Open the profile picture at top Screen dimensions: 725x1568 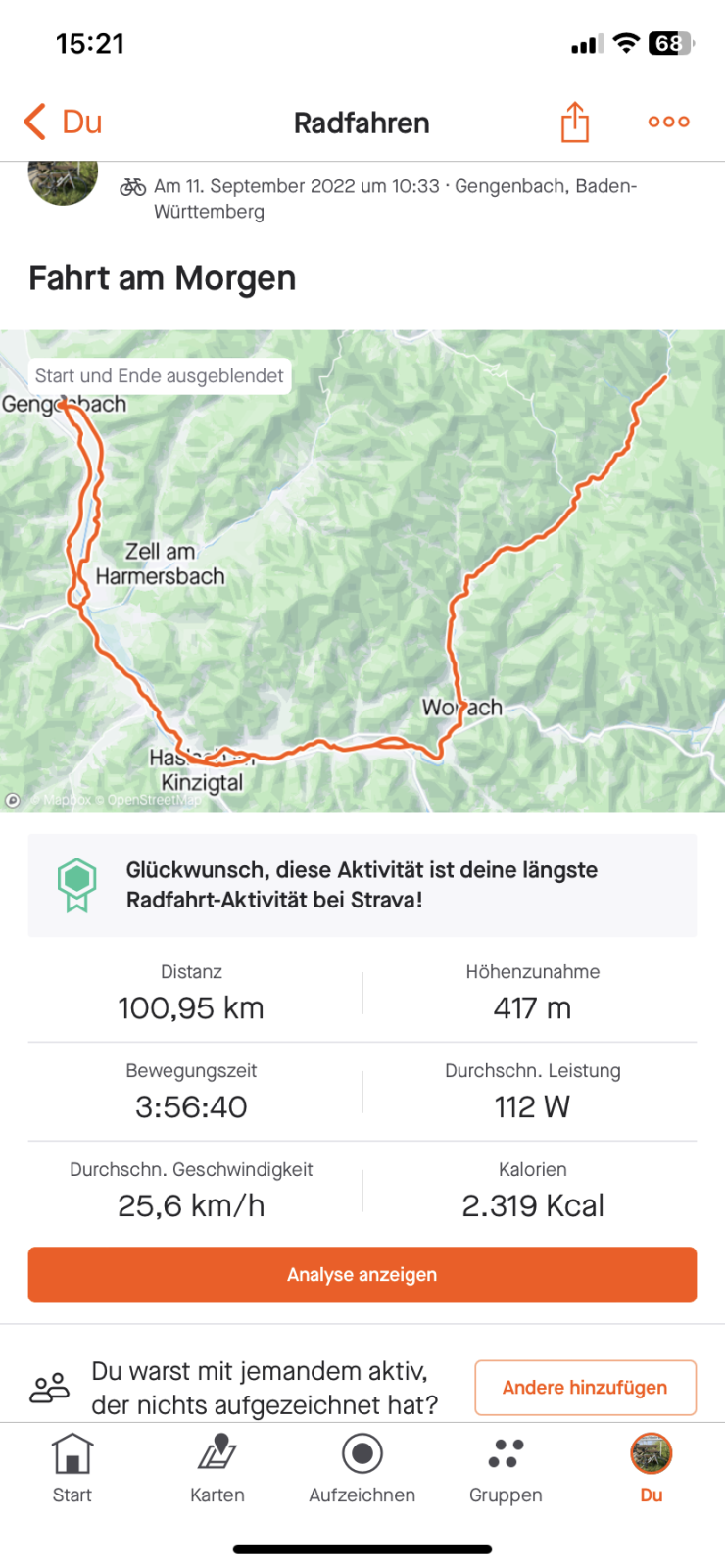(64, 181)
